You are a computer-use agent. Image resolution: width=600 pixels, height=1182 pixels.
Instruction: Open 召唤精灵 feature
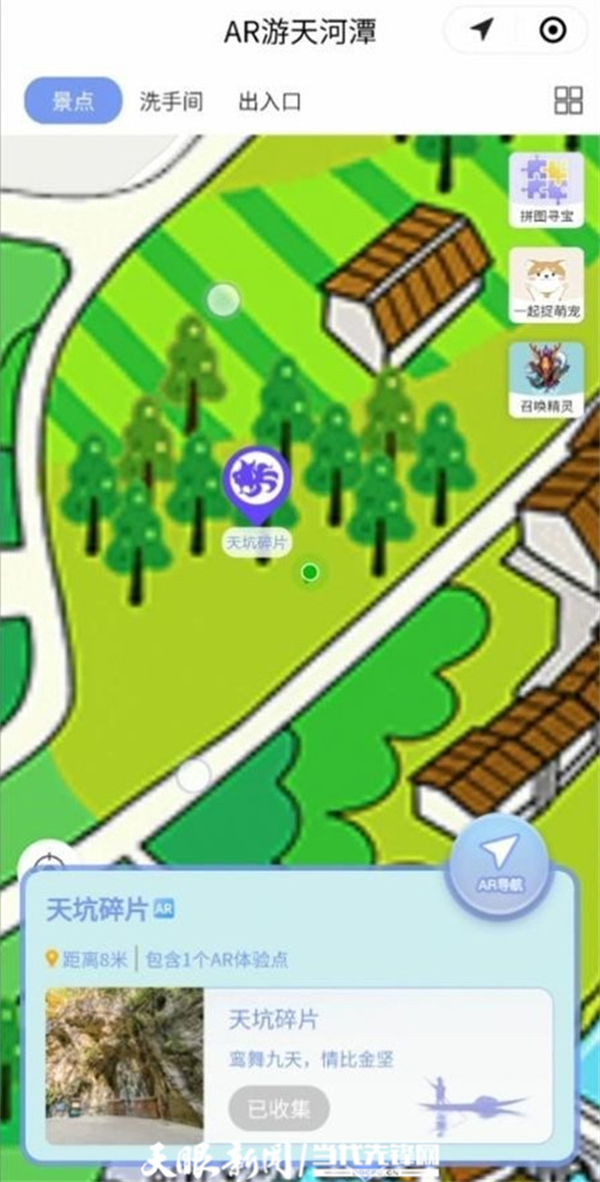(x=546, y=380)
